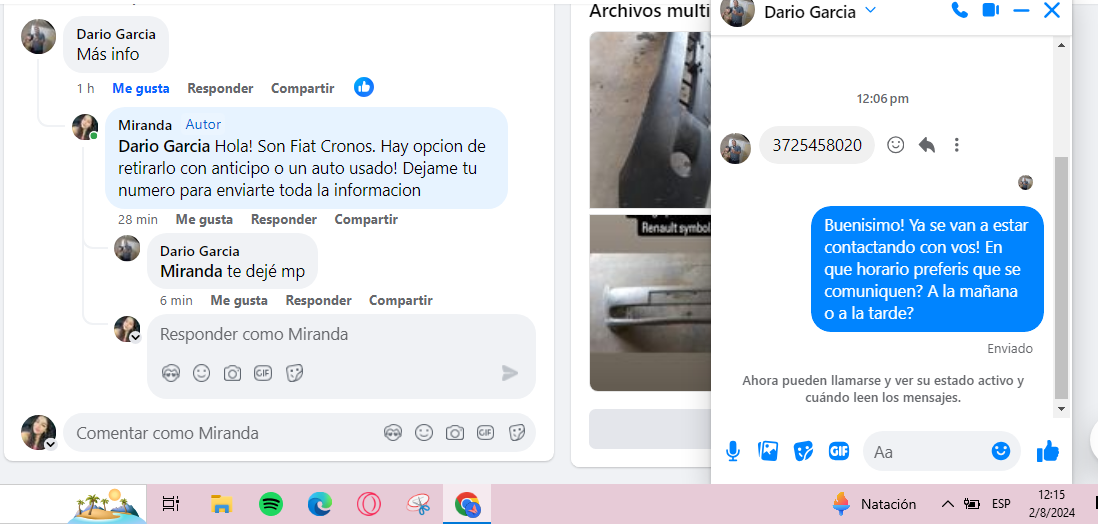Minimize the Dario Garcia chat window
The width and height of the screenshot is (1098, 524).
(1021, 11)
